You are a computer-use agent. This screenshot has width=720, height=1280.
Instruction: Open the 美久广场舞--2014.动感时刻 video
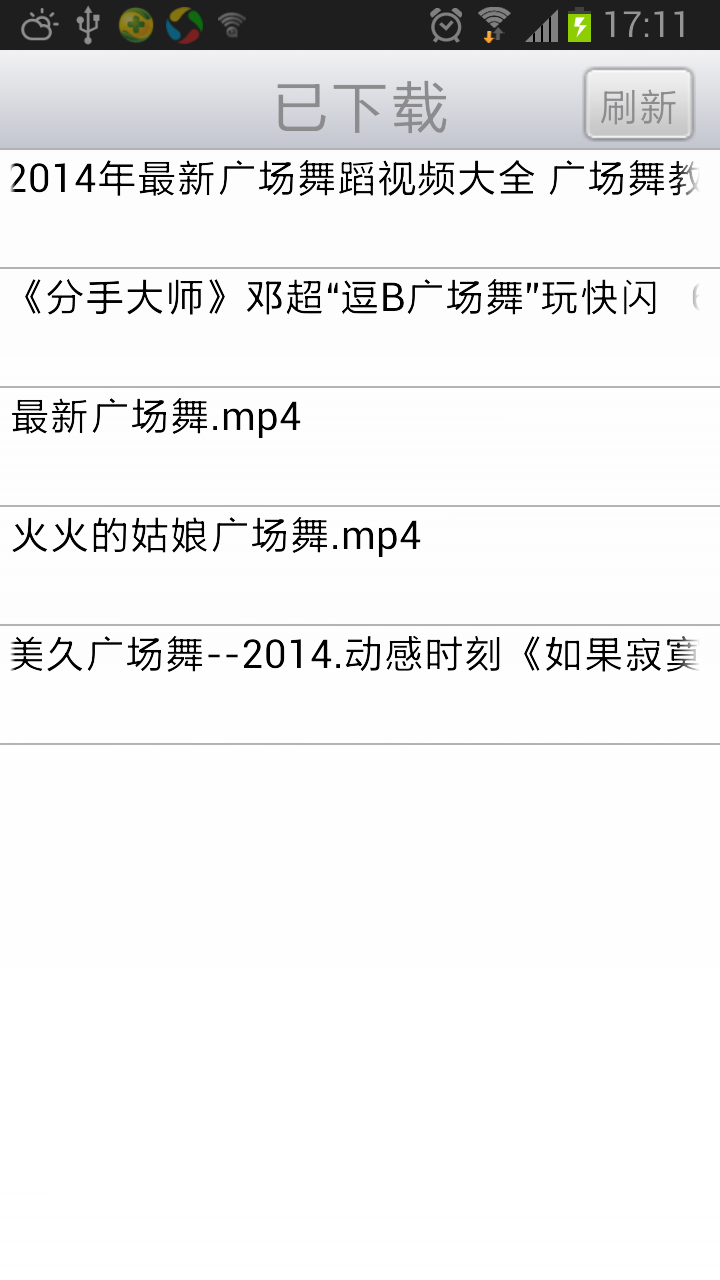click(360, 685)
